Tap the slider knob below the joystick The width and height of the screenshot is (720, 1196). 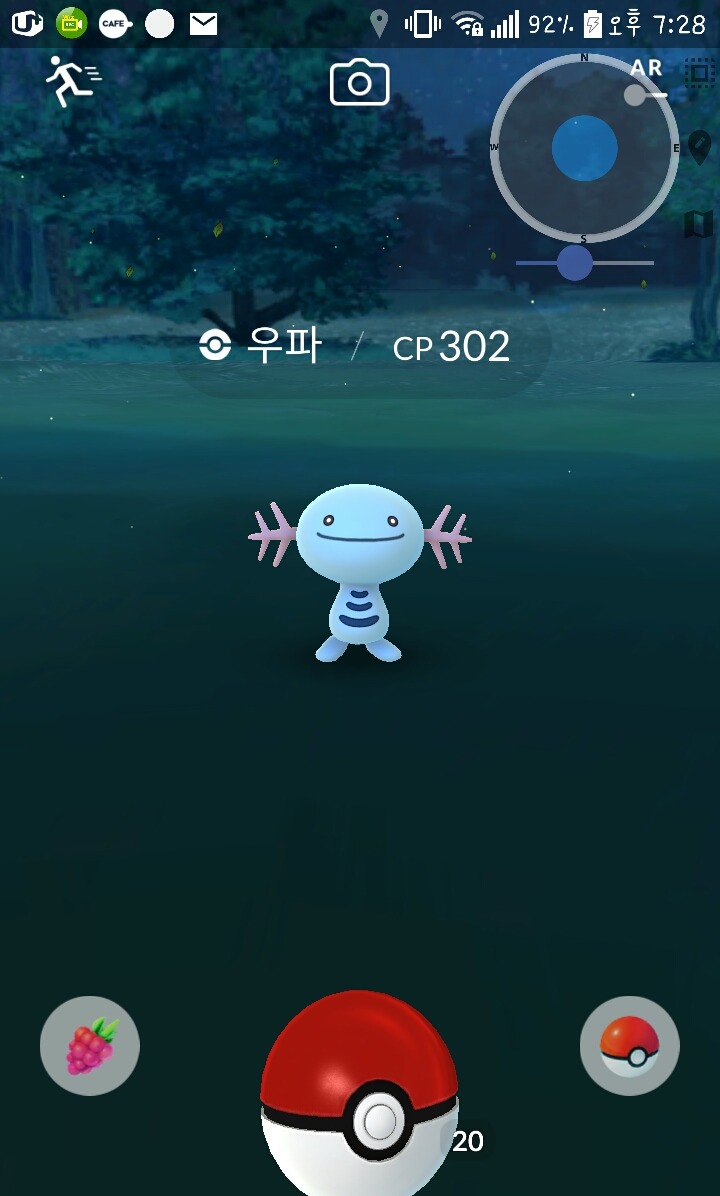[574, 263]
